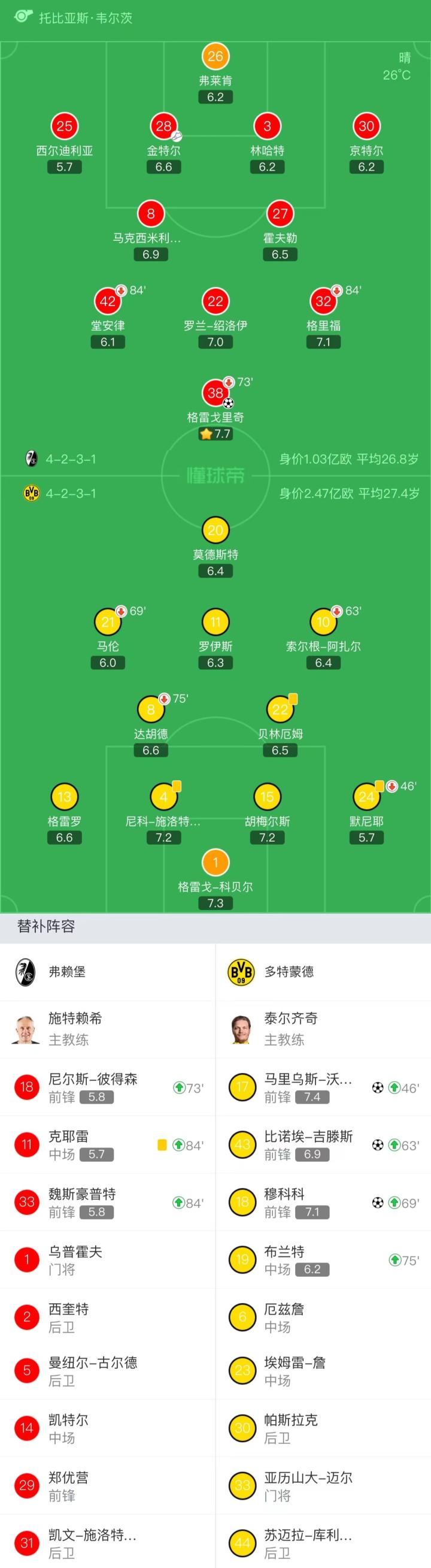Open substitute 尼尔斯-彼得森's row
Image resolution: width=431 pixels, height=1568 pixels.
[107, 1087]
